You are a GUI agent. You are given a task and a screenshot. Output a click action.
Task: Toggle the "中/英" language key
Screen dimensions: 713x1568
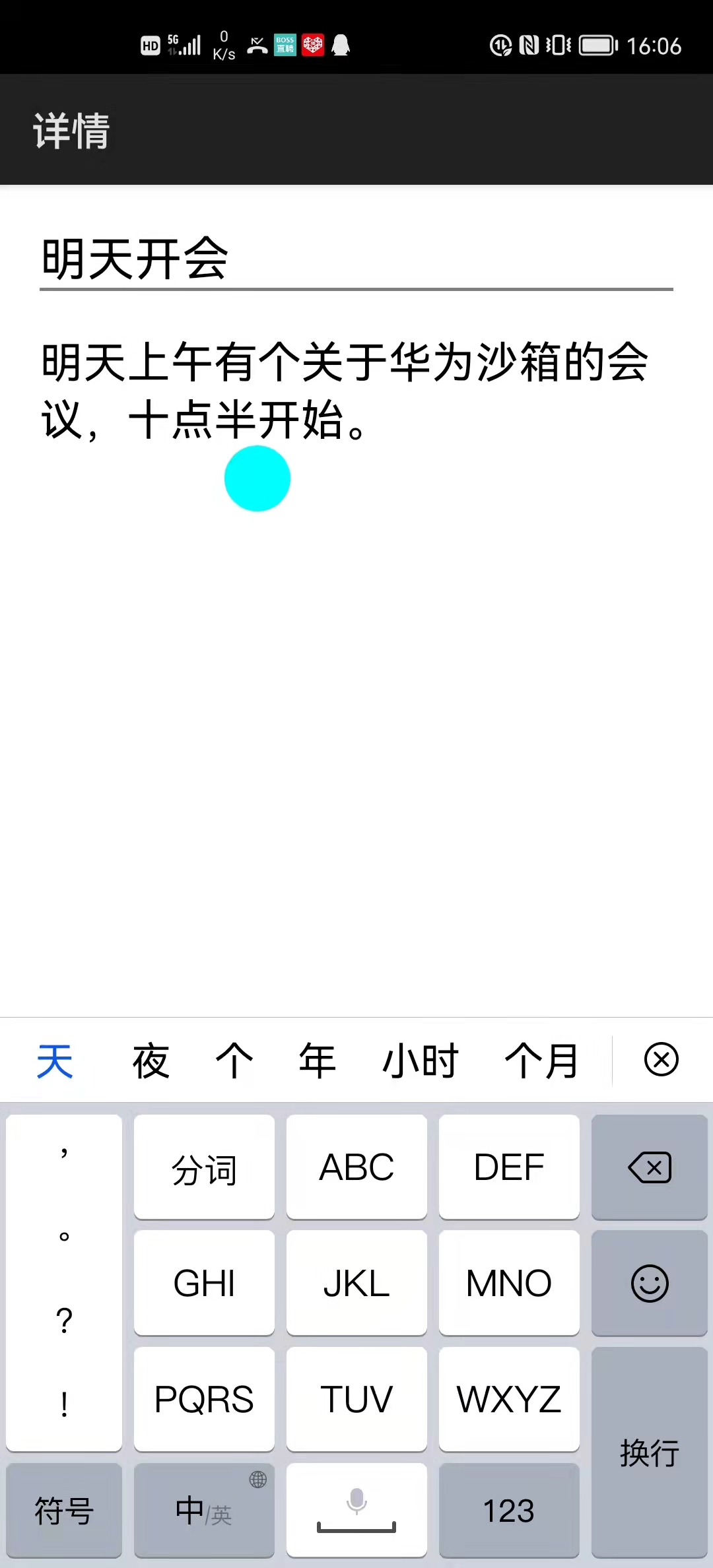click(204, 1511)
